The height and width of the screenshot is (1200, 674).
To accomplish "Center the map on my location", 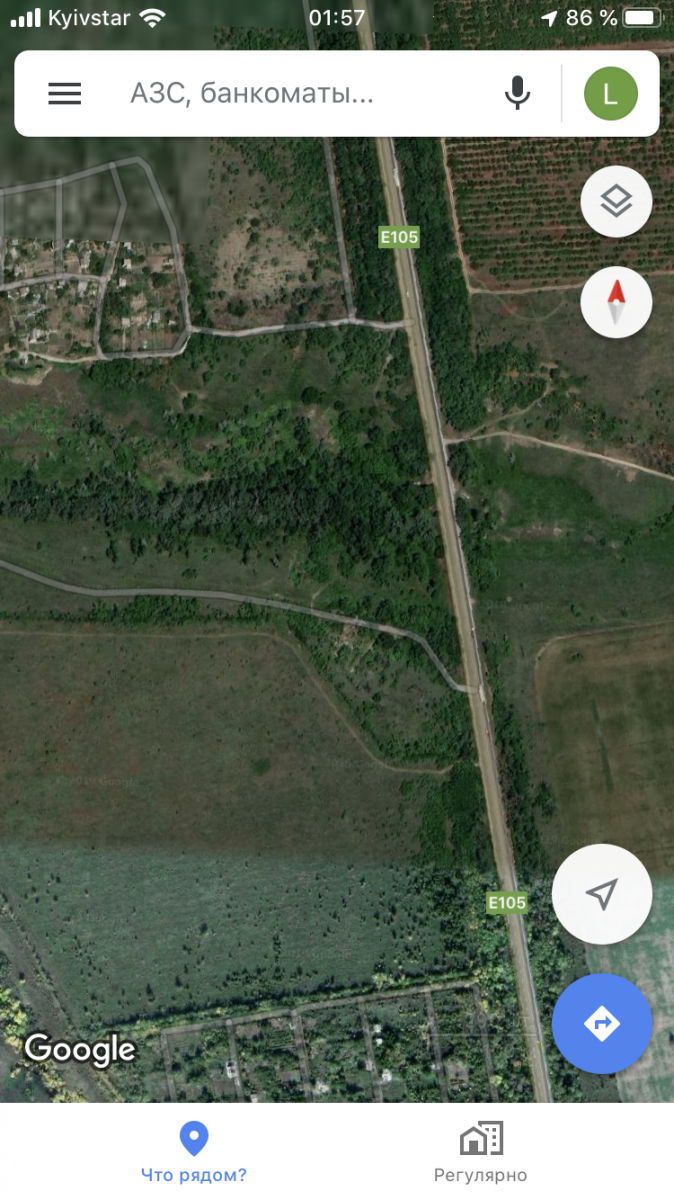I will click(602, 894).
